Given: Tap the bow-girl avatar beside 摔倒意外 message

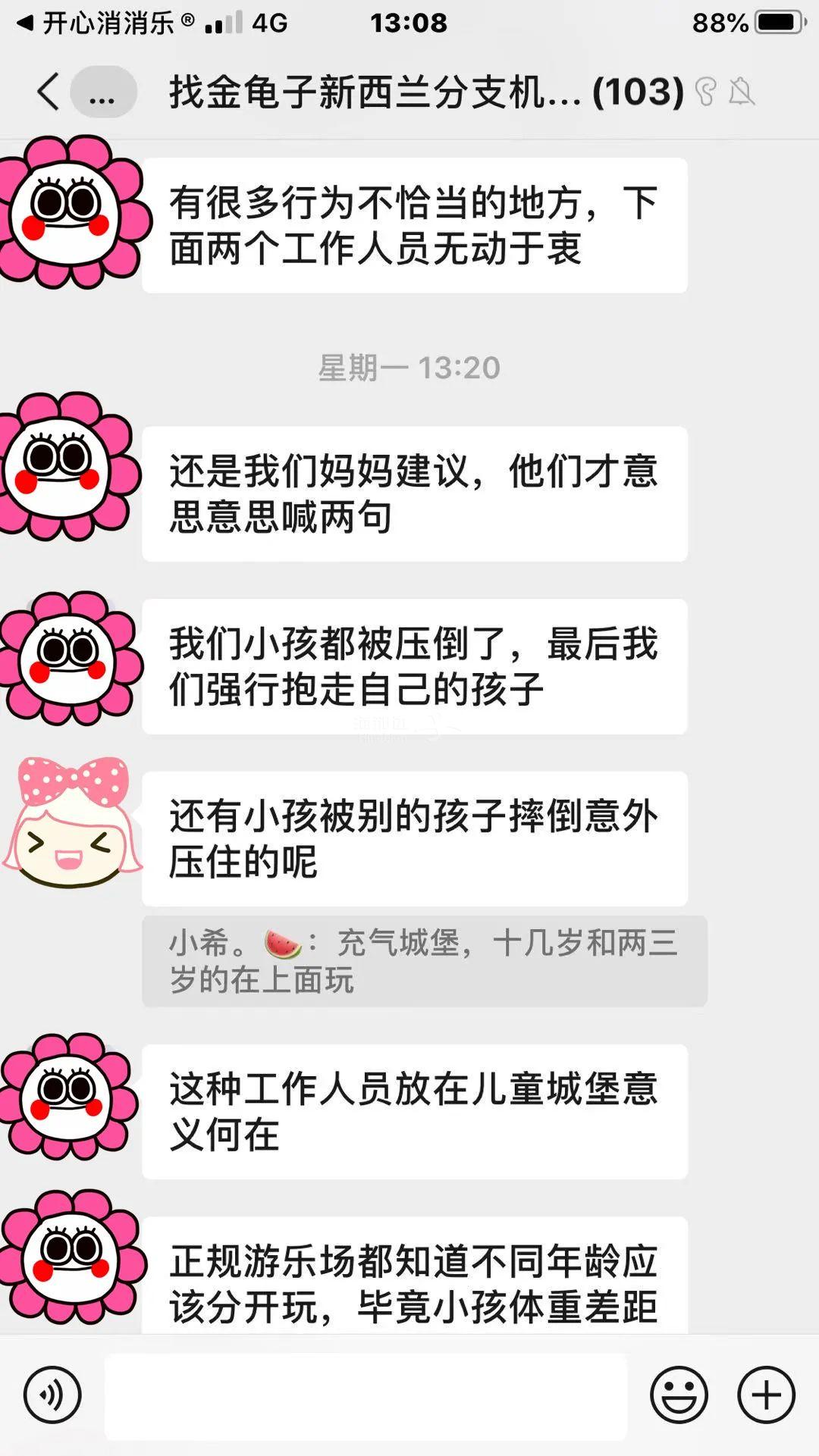Looking at the screenshot, I should click(72, 822).
